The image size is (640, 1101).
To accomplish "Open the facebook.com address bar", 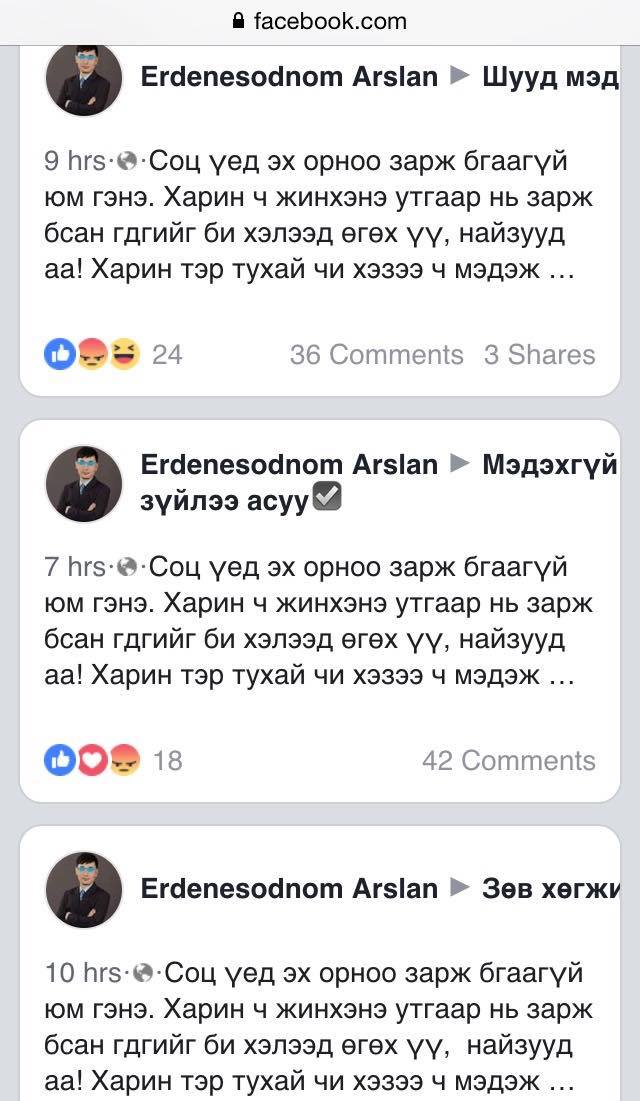I will point(320,20).
